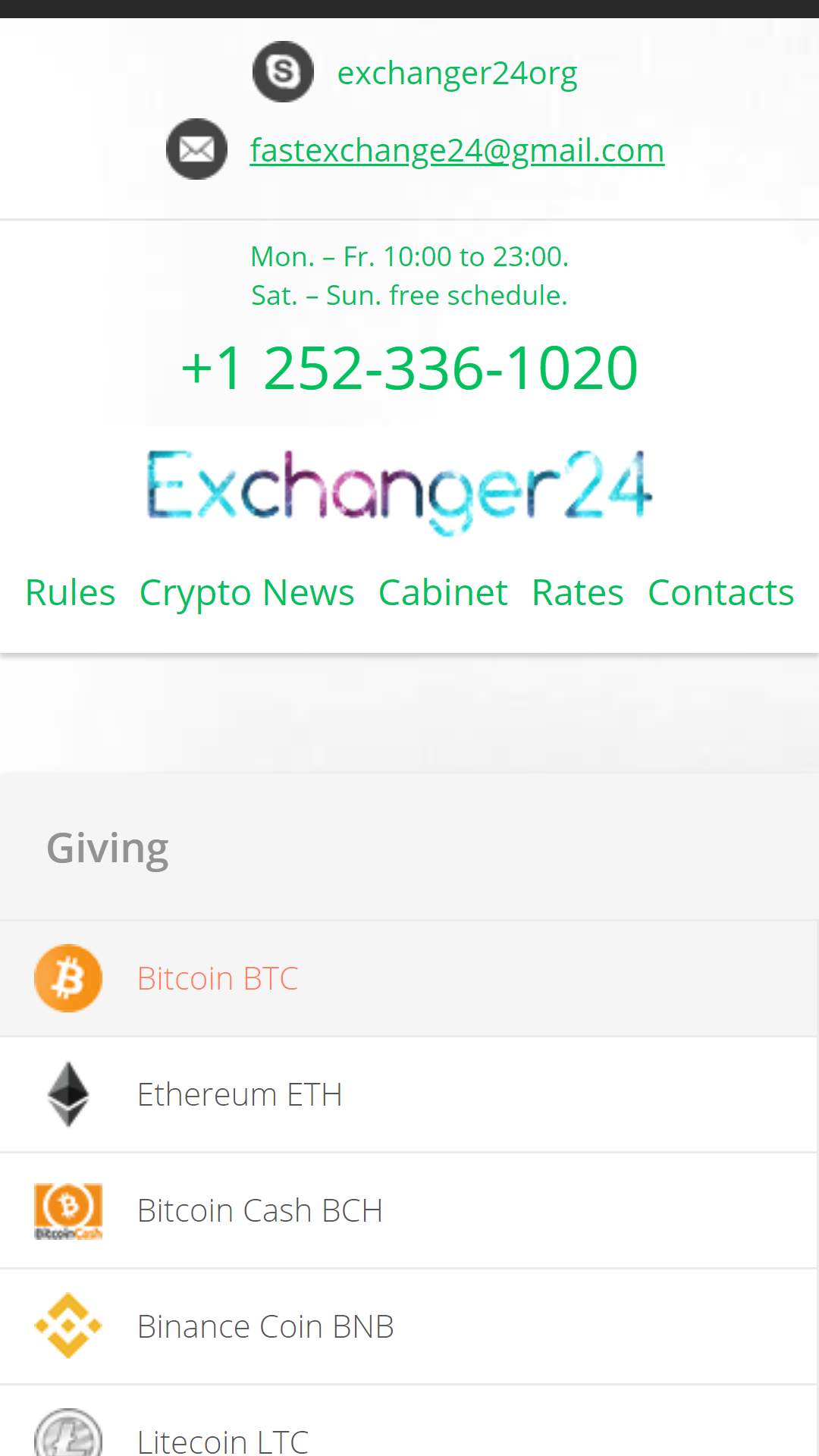Call the +1 252-336-1020 phone number

[x=409, y=369]
